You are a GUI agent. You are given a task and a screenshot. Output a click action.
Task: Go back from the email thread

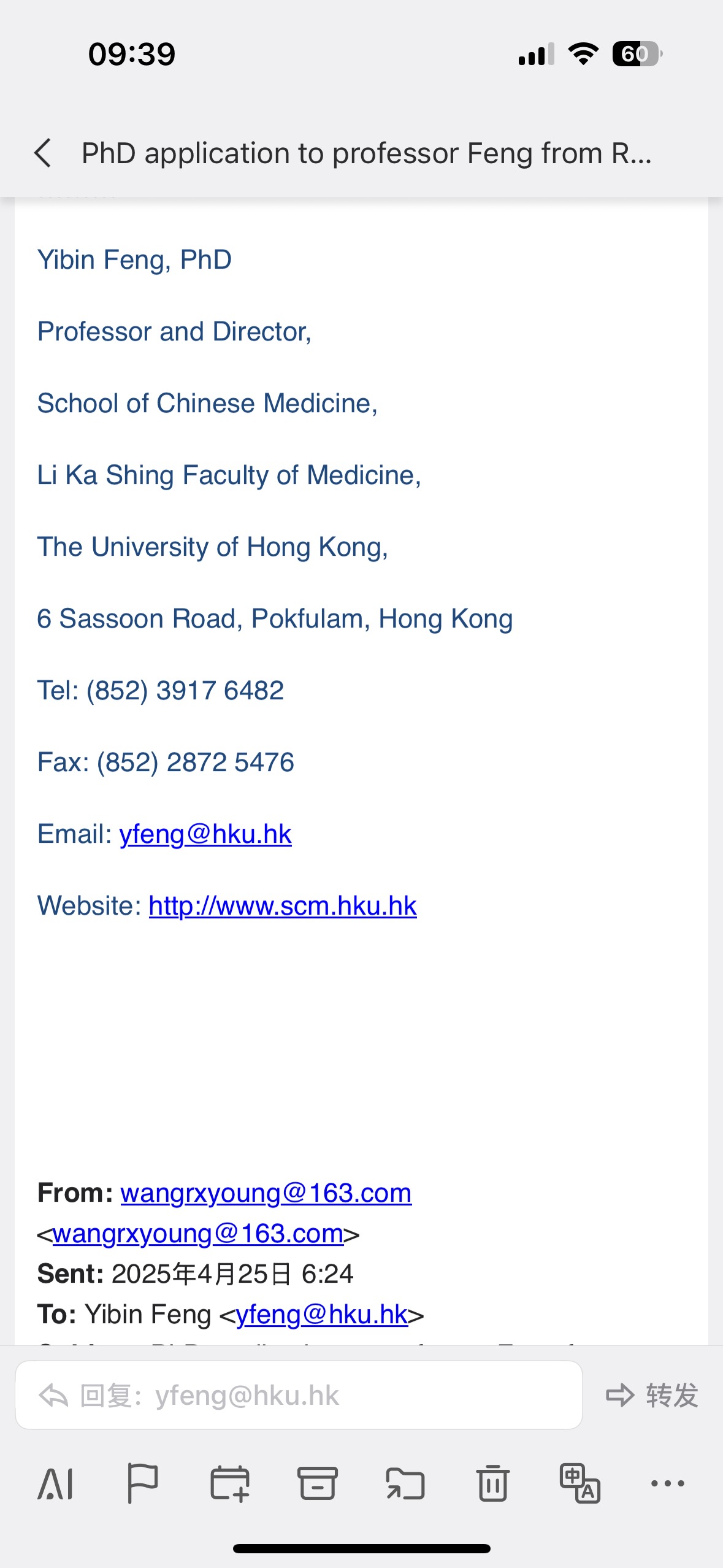pos(43,153)
